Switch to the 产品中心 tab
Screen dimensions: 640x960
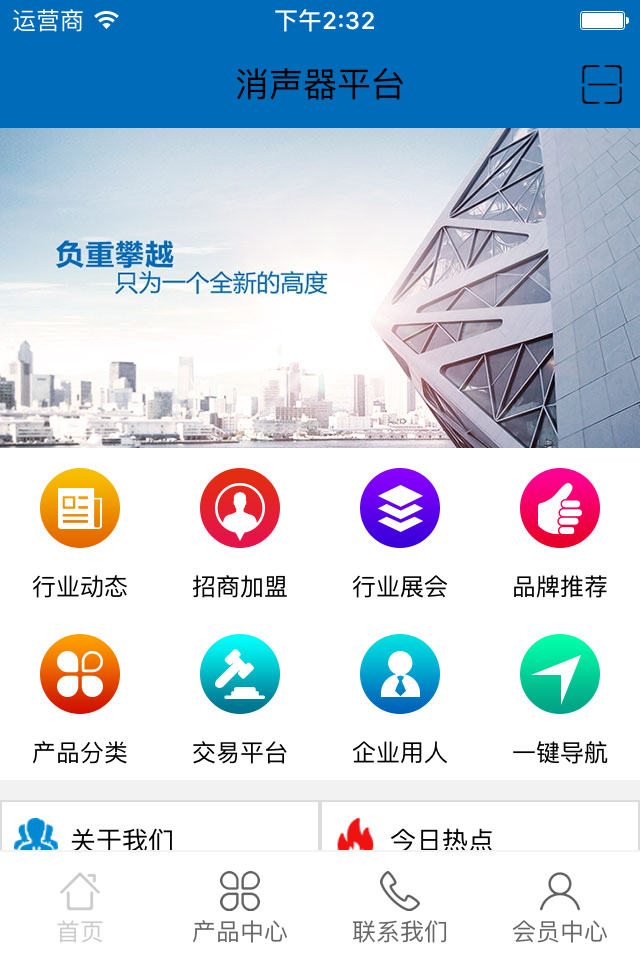[x=240, y=906]
